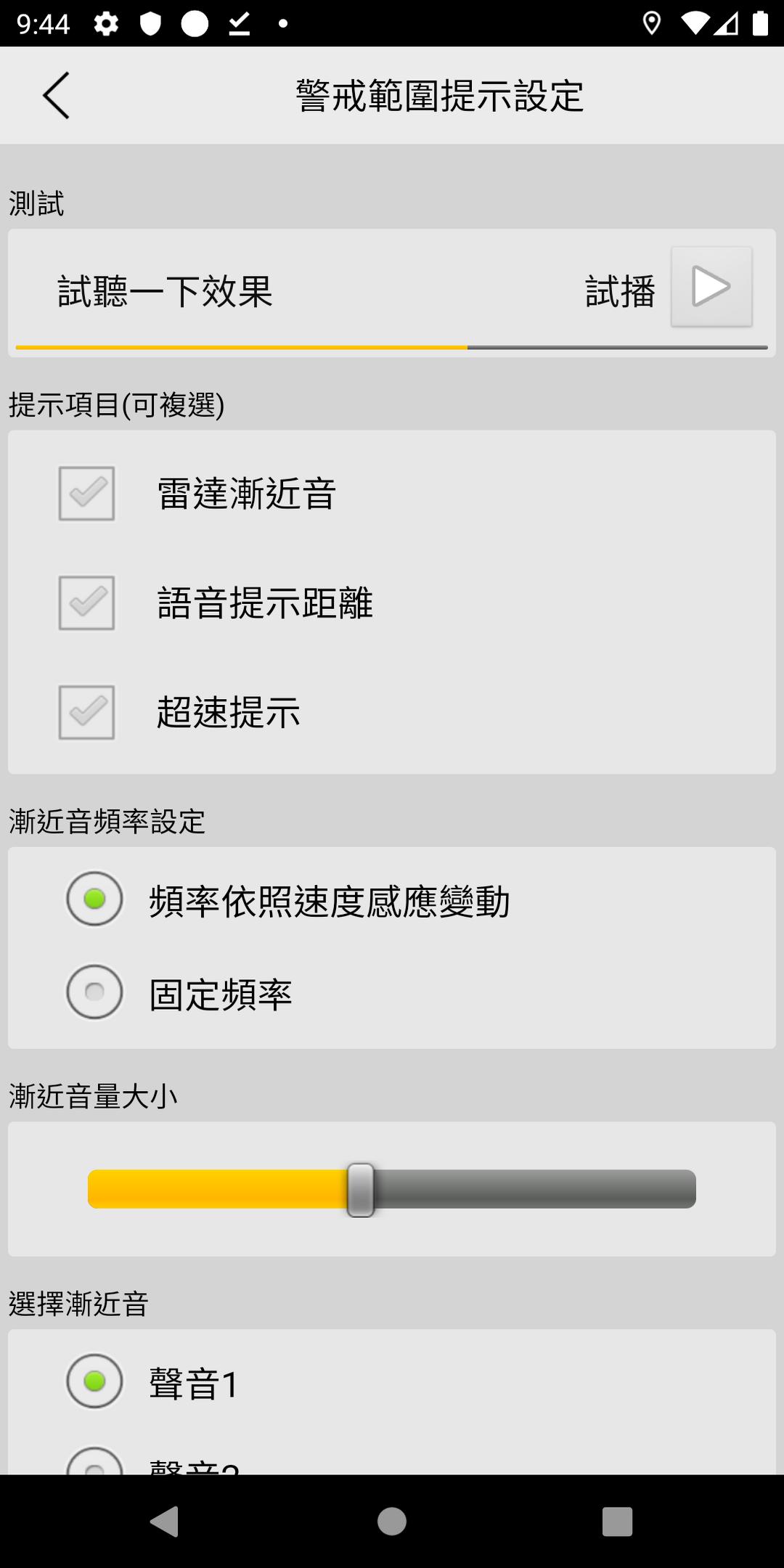Go back using the header arrow
The width and height of the screenshot is (784, 1568).
click(x=56, y=95)
